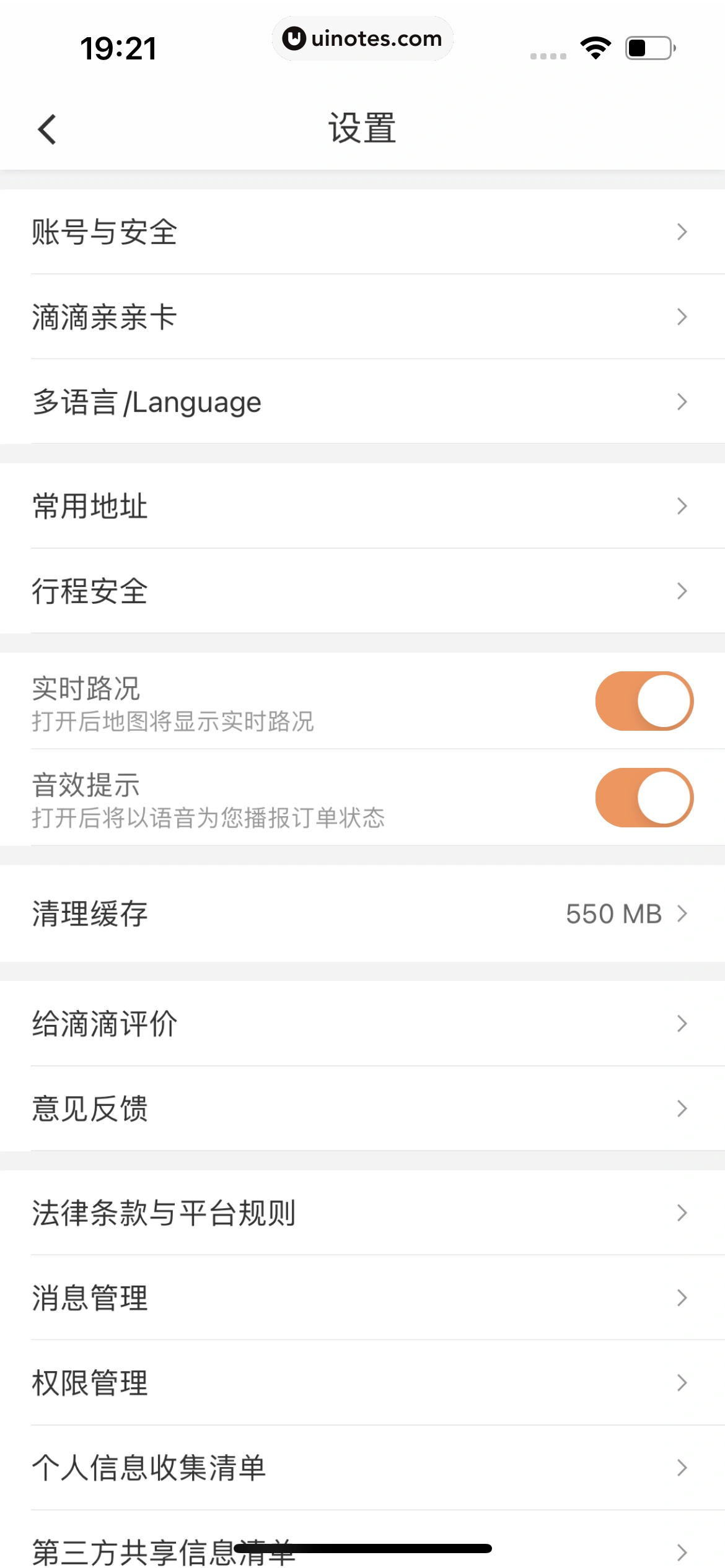Turn off the 实时路况 switch
The width and height of the screenshot is (725, 1568).
pyautogui.click(x=644, y=701)
